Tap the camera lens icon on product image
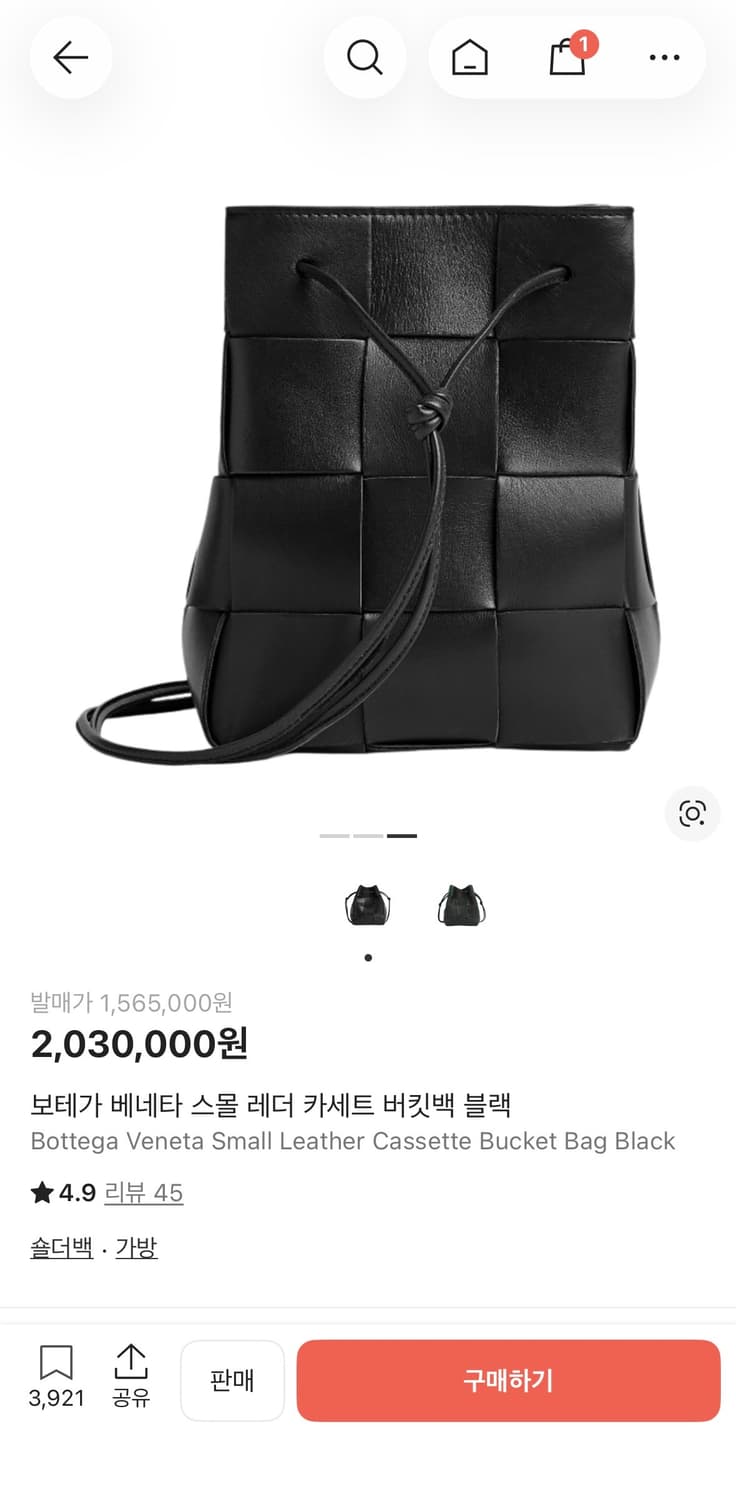This screenshot has height=1500, width=736. (692, 814)
